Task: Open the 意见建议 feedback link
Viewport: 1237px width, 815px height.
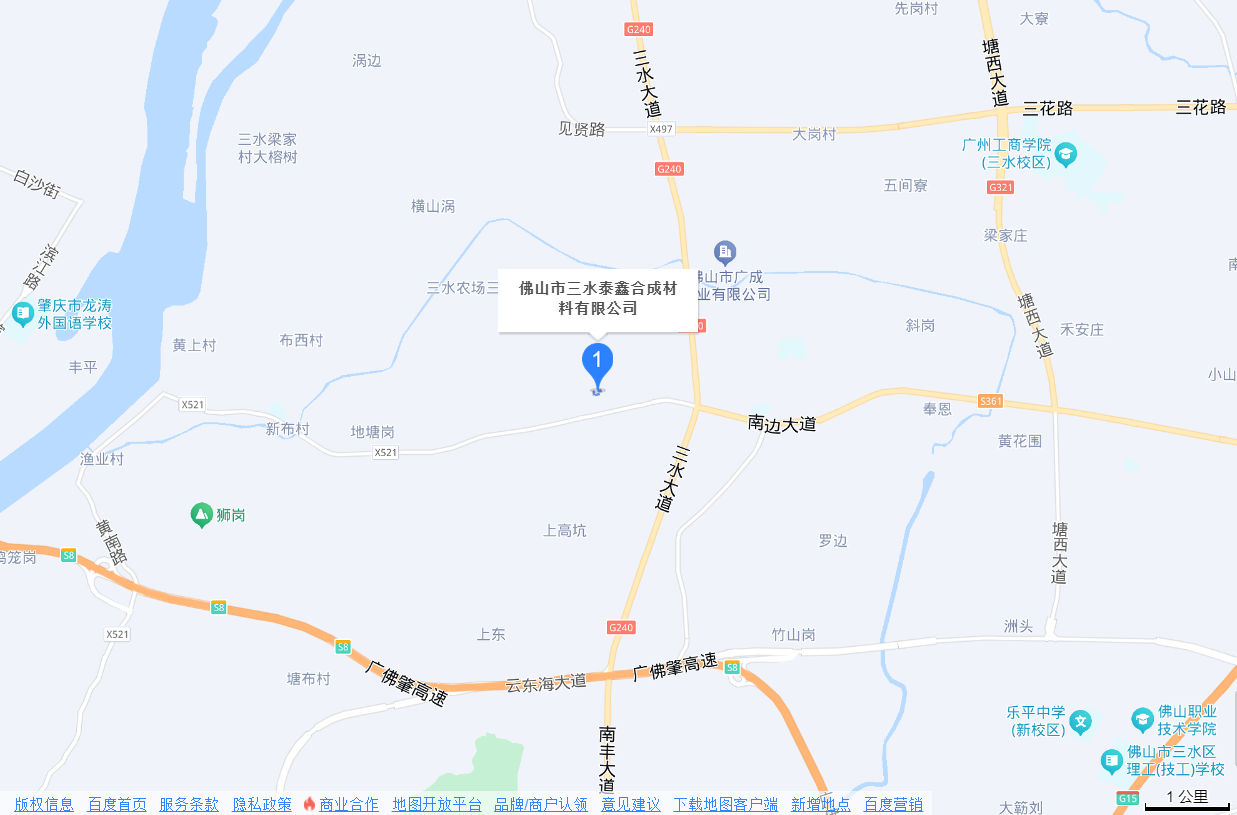Action: pyautogui.click(x=631, y=804)
